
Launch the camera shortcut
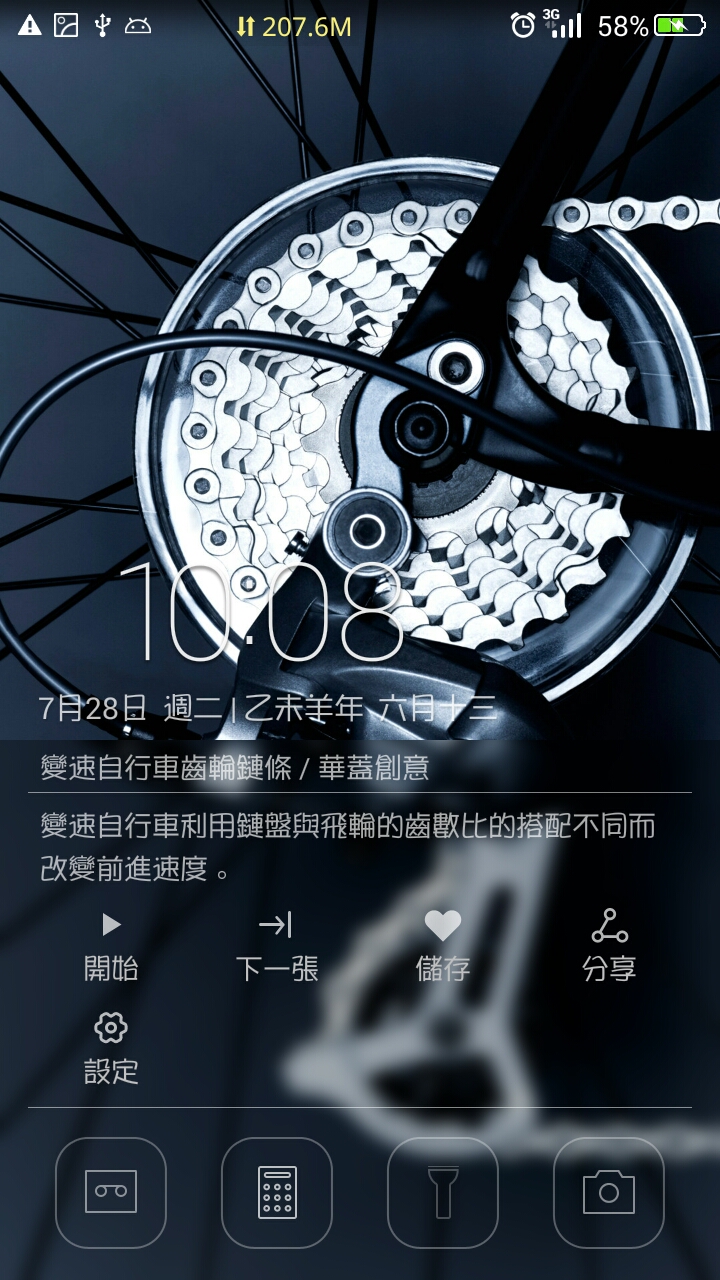coord(608,1192)
